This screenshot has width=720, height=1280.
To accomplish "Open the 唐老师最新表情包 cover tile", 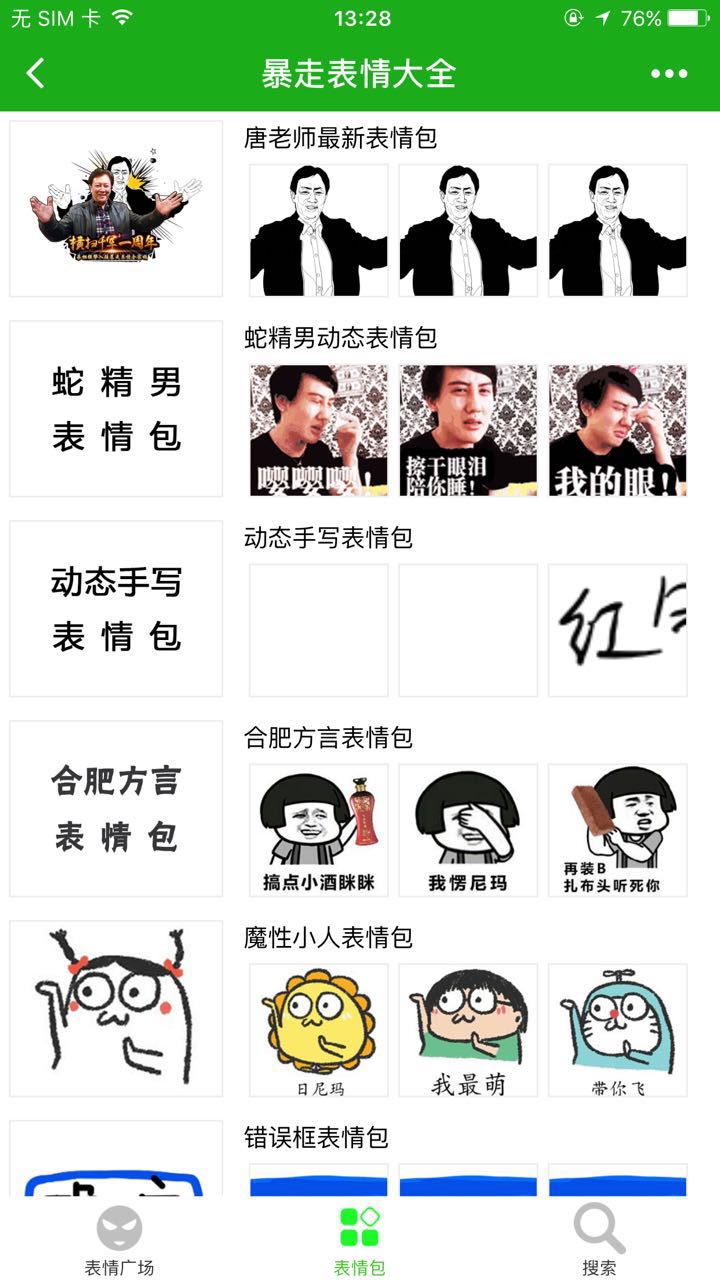I will pyautogui.click(x=116, y=209).
